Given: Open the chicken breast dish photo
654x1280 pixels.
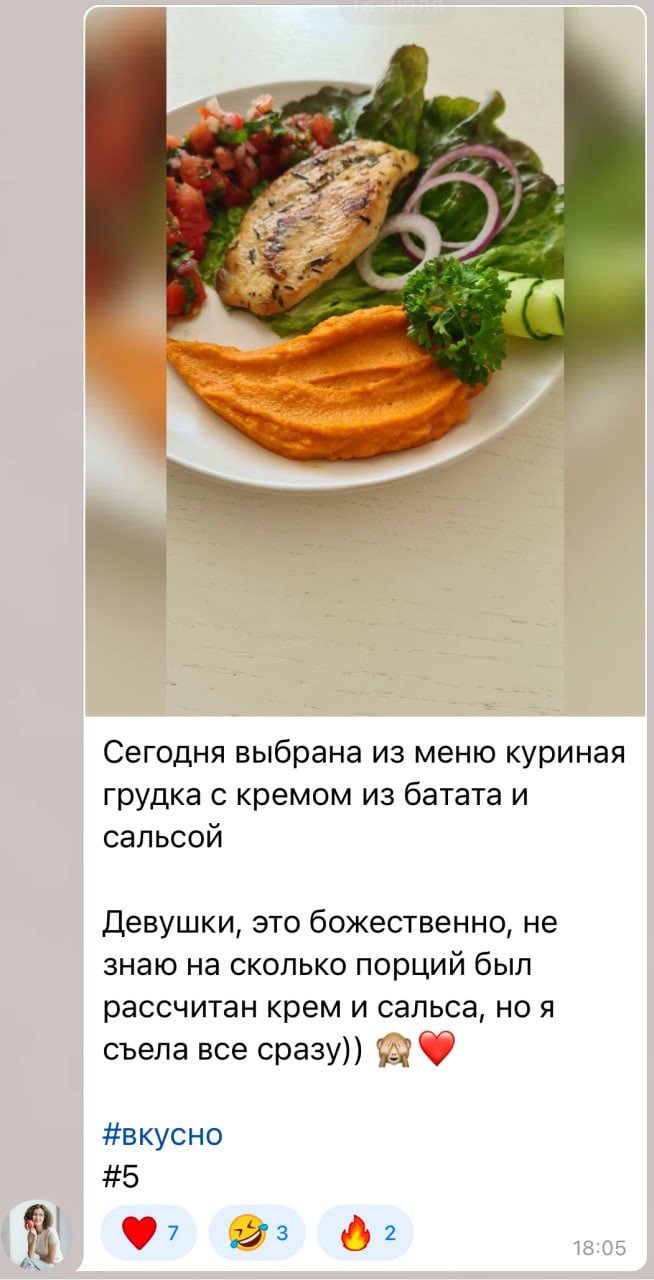Looking at the screenshot, I should tap(365, 360).
